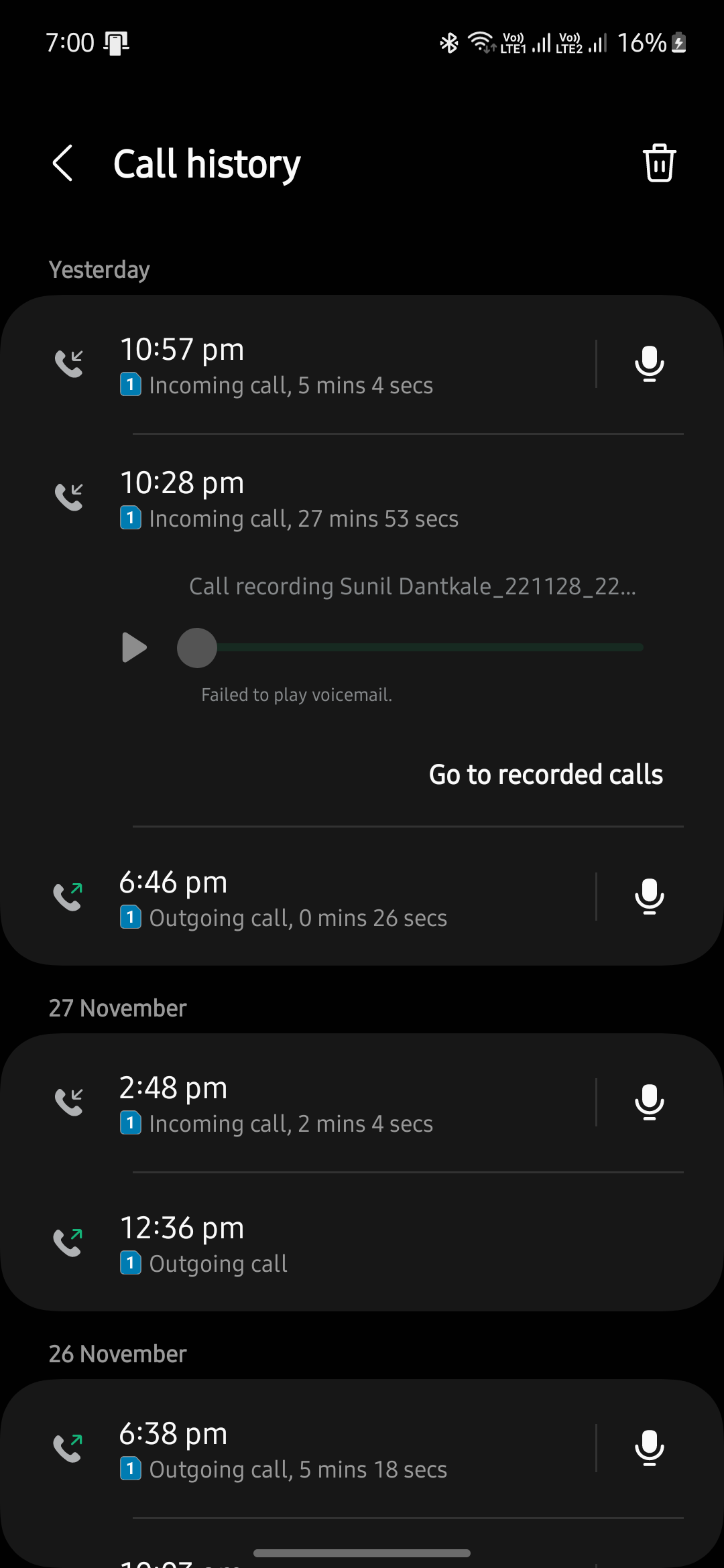Screen dimensions: 724x1568
Task: Tap the microphone icon on the 6:38 pm call
Action: (x=648, y=1449)
